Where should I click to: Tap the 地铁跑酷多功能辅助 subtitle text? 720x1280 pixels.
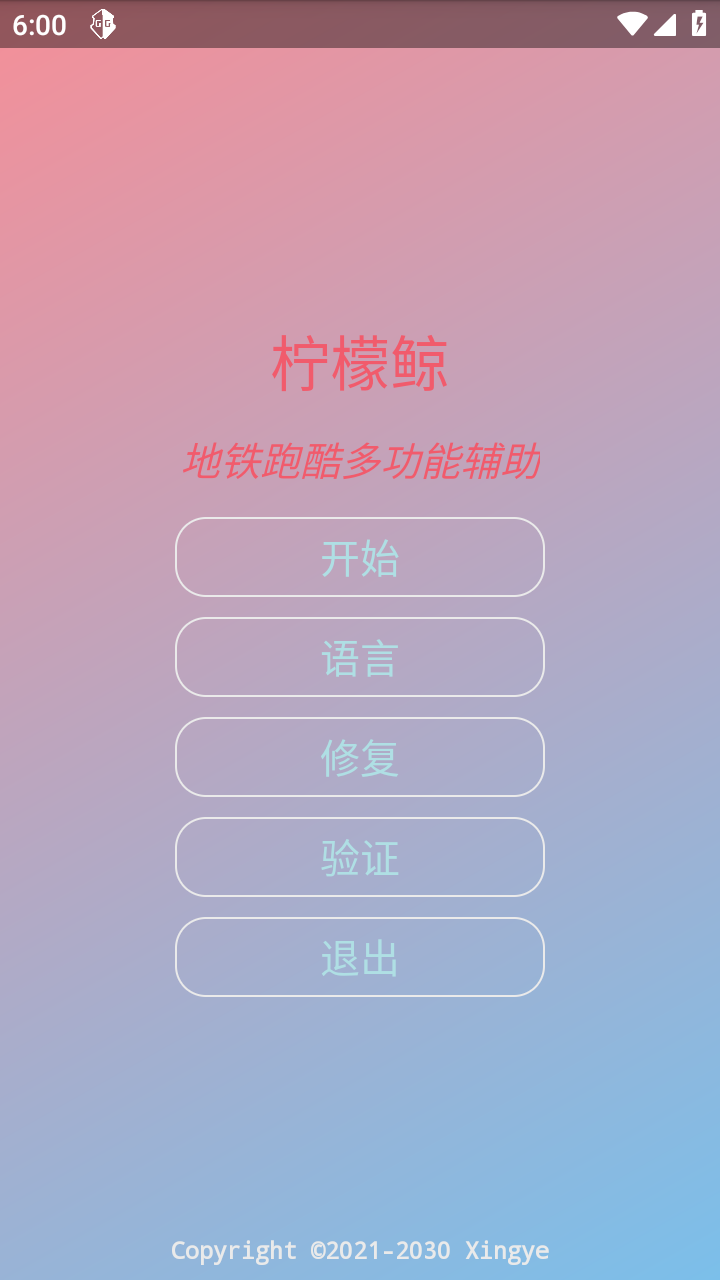[x=360, y=463]
